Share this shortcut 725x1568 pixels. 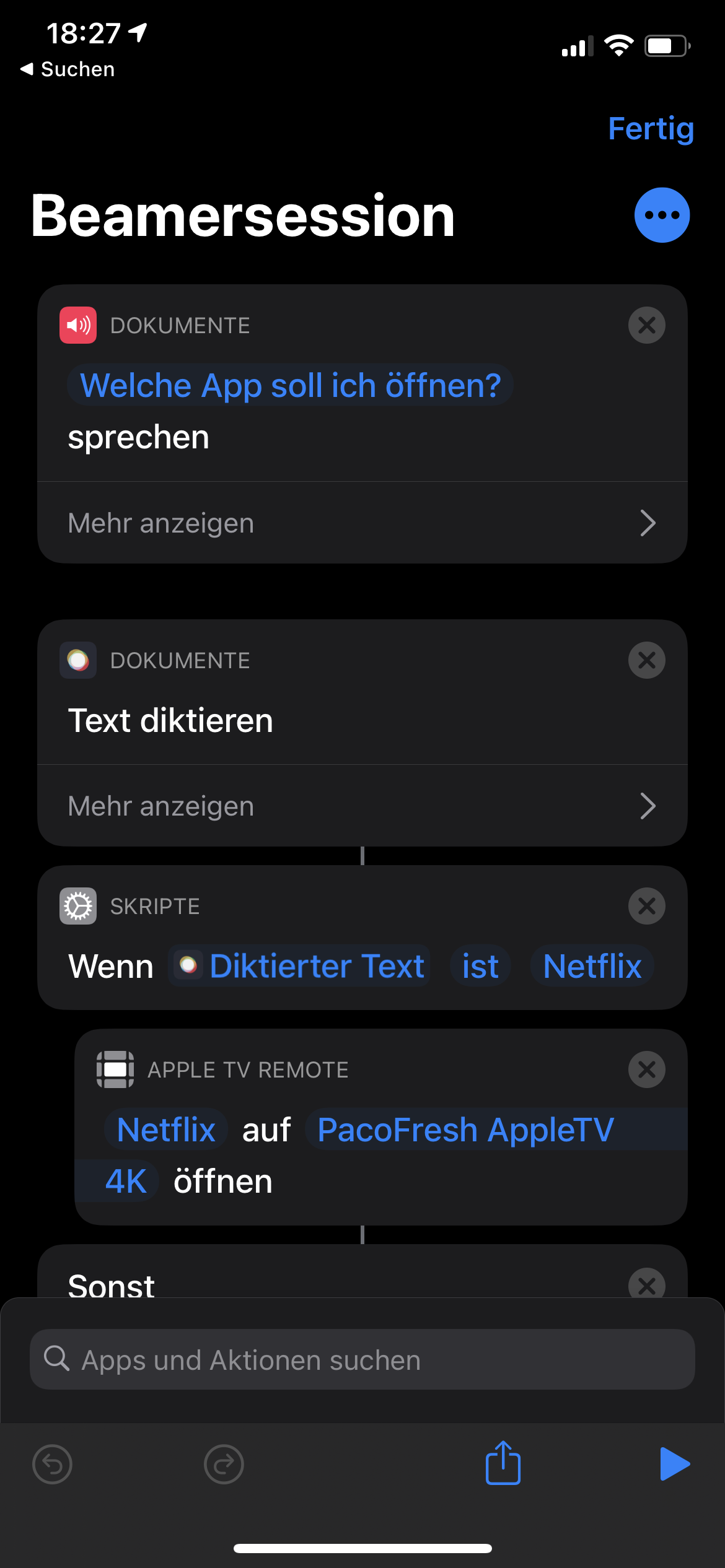pos(503,1463)
